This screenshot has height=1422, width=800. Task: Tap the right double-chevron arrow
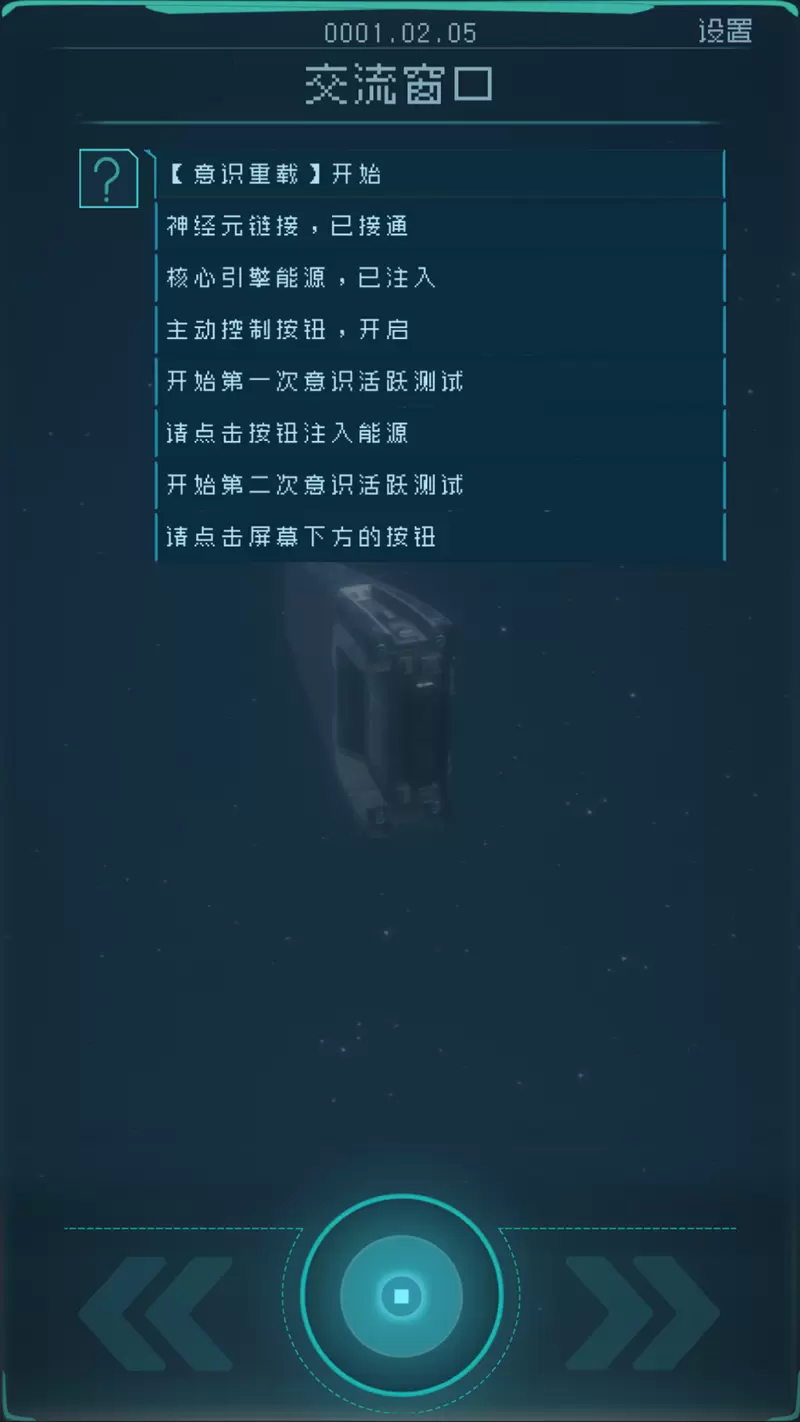coord(642,1313)
